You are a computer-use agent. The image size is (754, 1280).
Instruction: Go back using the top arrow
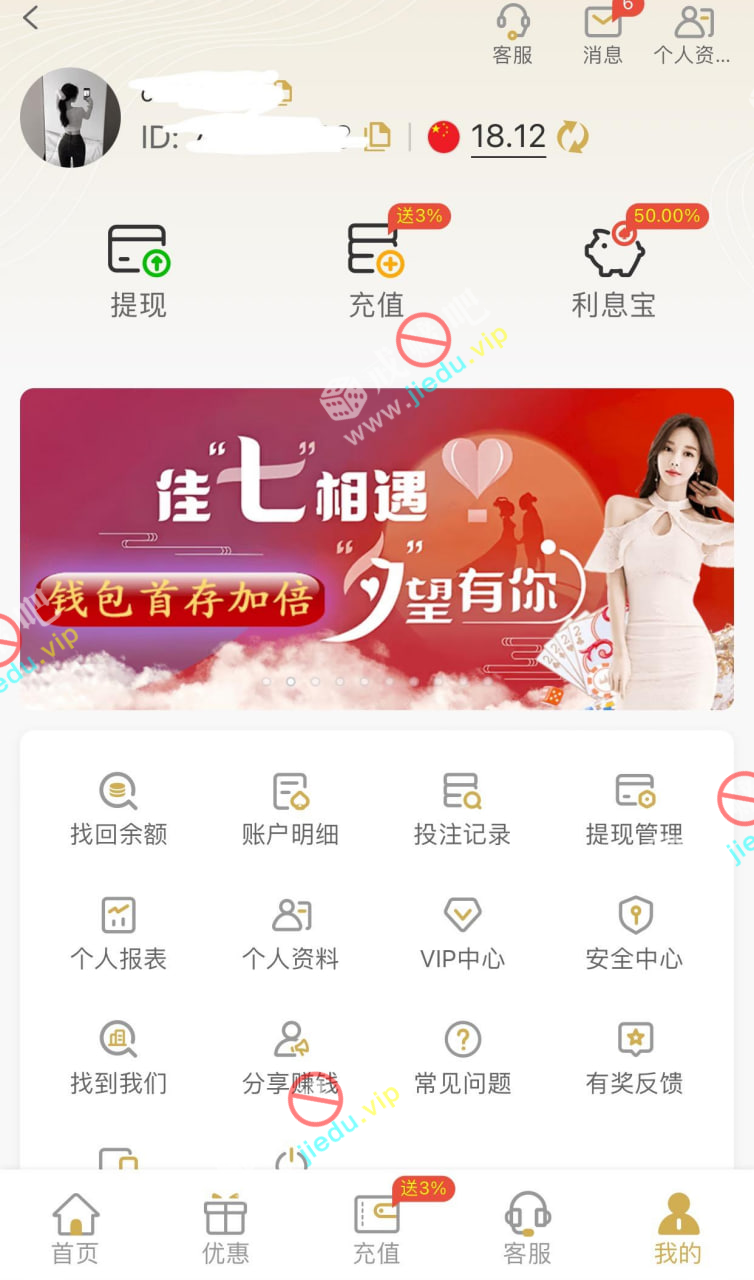(30, 18)
